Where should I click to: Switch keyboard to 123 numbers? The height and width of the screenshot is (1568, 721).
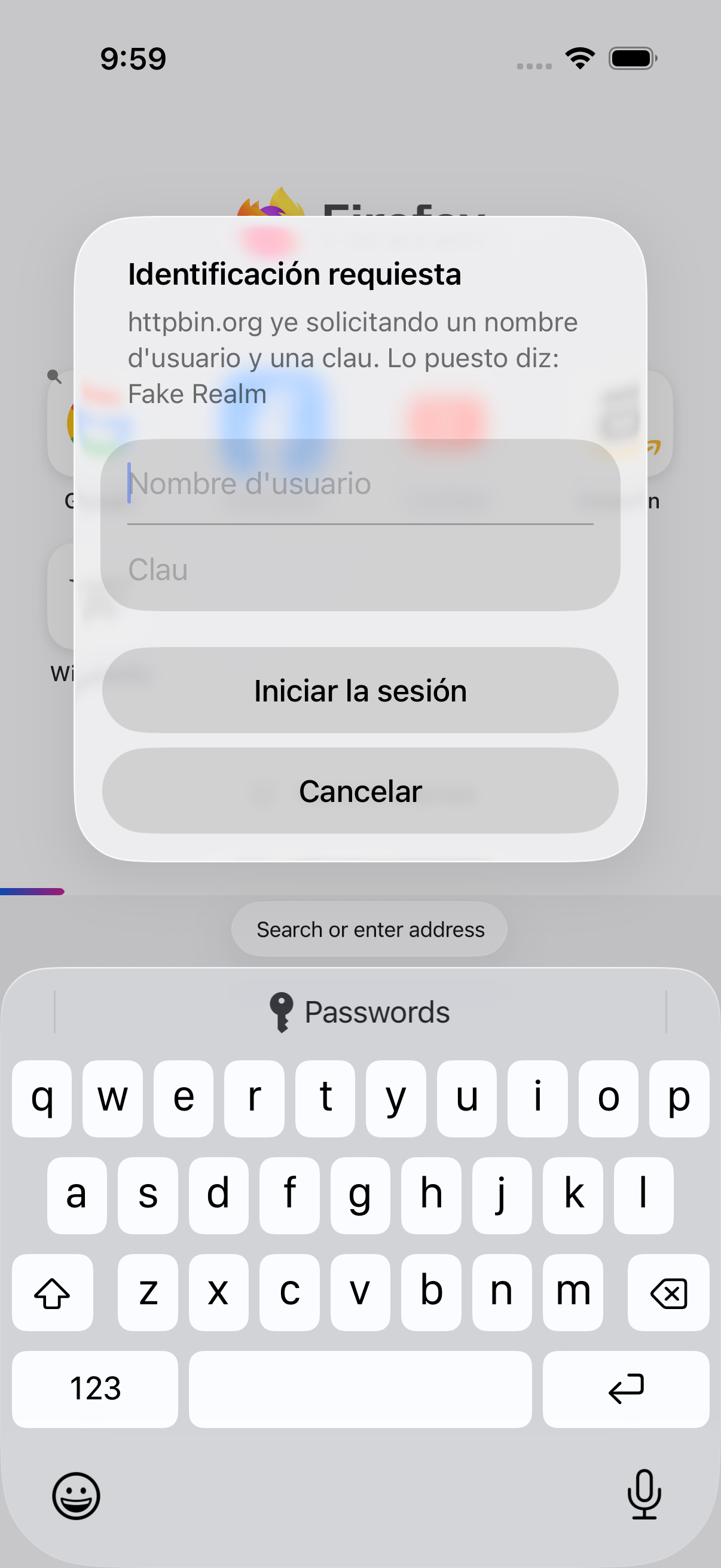(x=95, y=1389)
